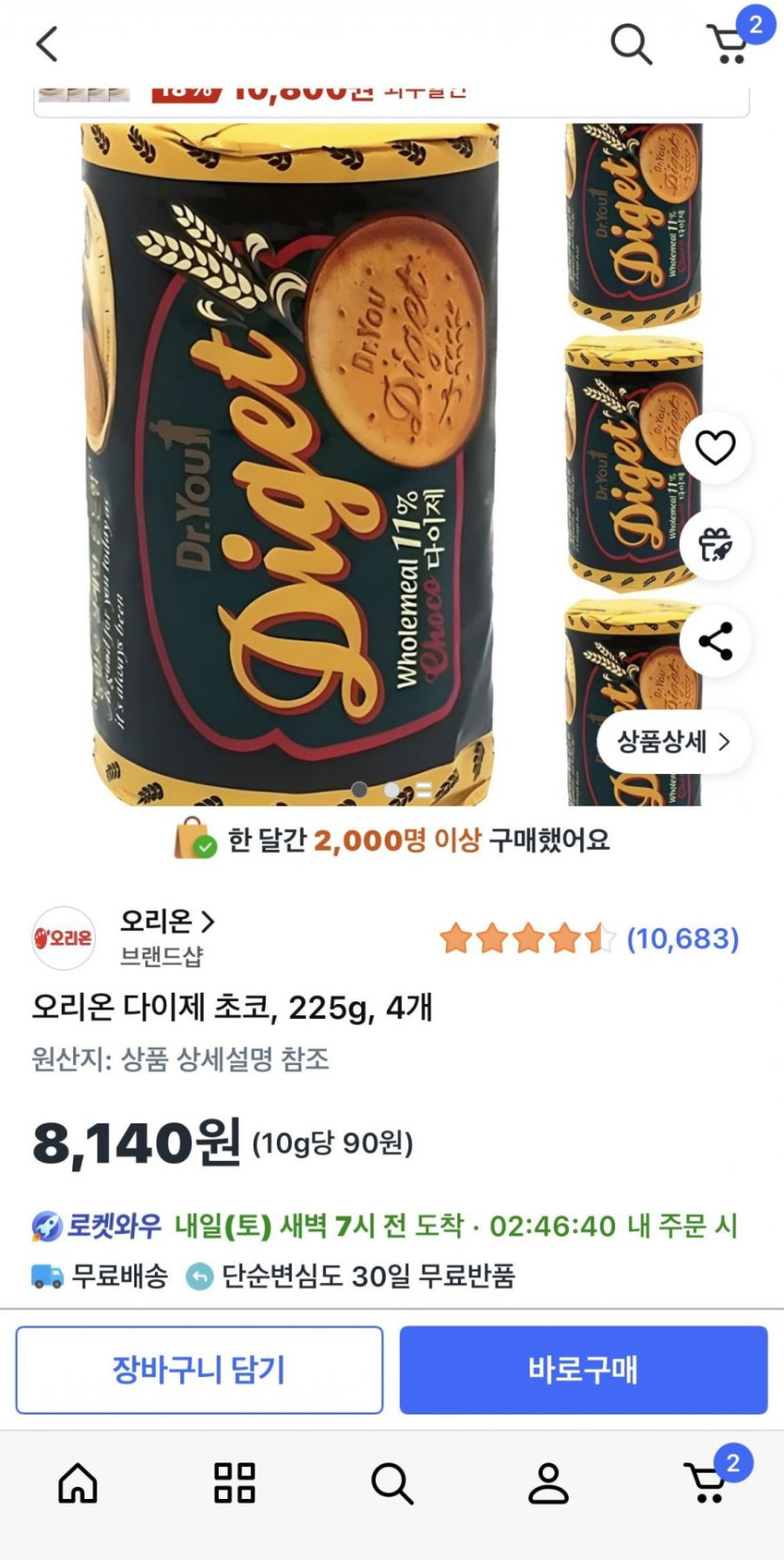Screen dimensions: 784x1560
Task: Buy now with 바로구매
Action: pyautogui.click(x=583, y=1369)
